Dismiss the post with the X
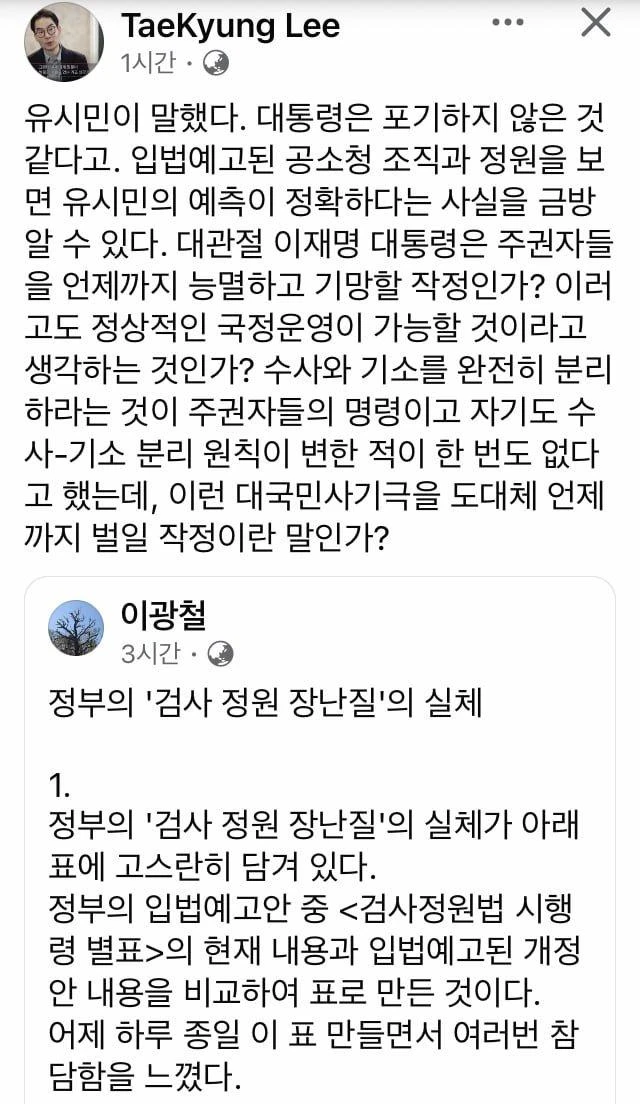This screenshot has width=640, height=1104. (595, 23)
